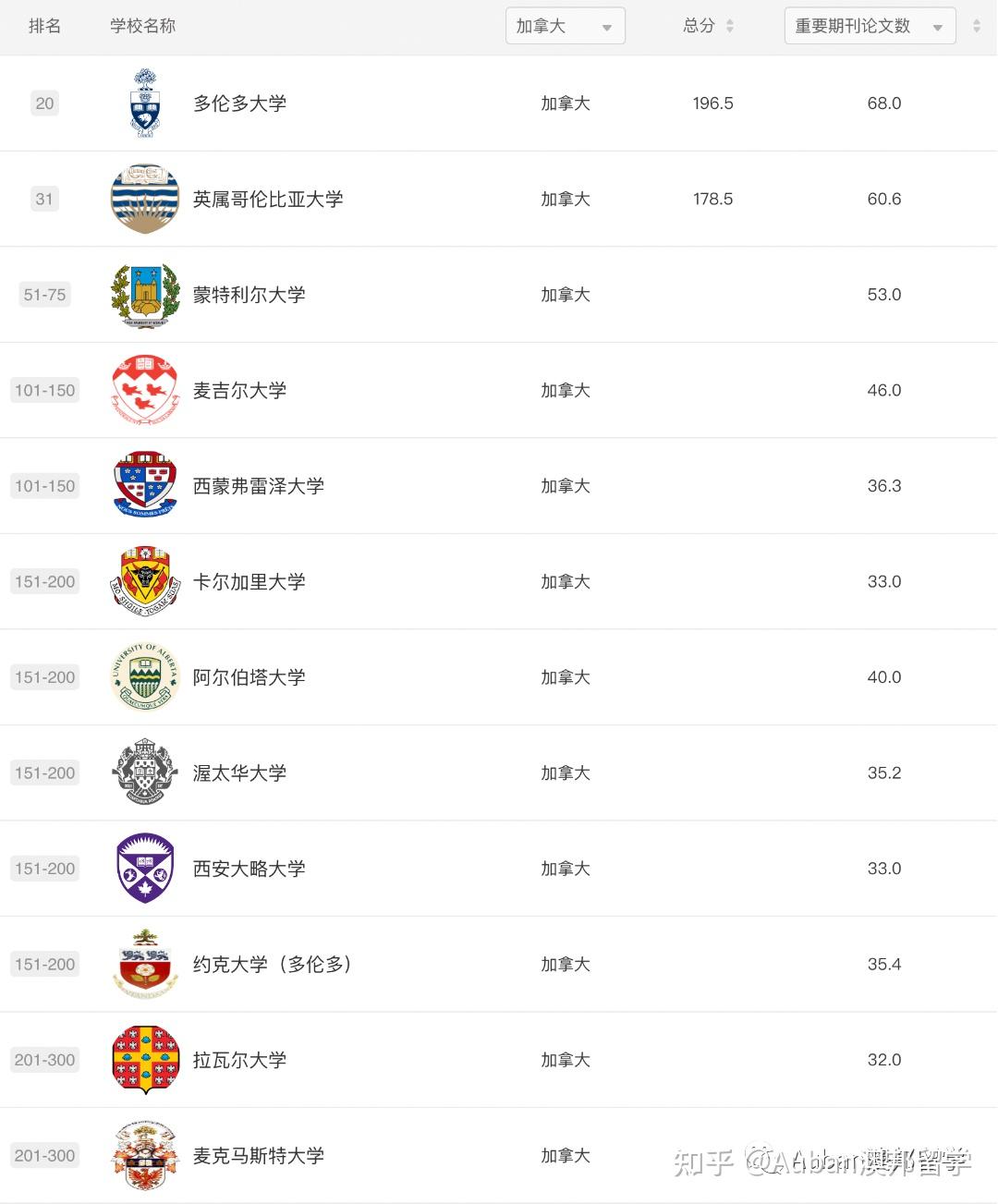Viewport: 998px width, 1204px height.
Task: Select 渥太华大学 from the list
Action: [x=239, y=773]
